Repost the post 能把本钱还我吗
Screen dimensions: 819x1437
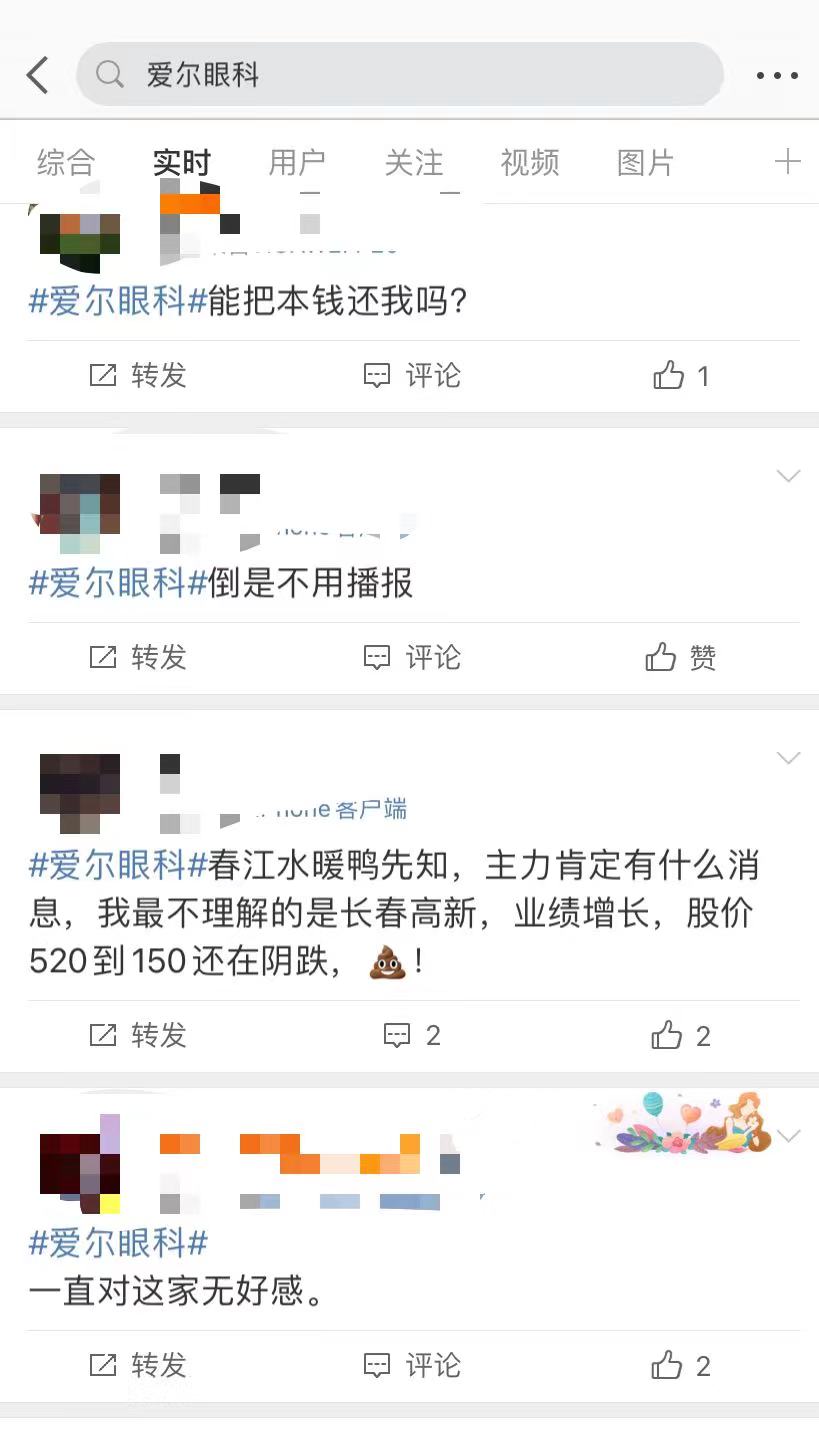pos(139,376)
